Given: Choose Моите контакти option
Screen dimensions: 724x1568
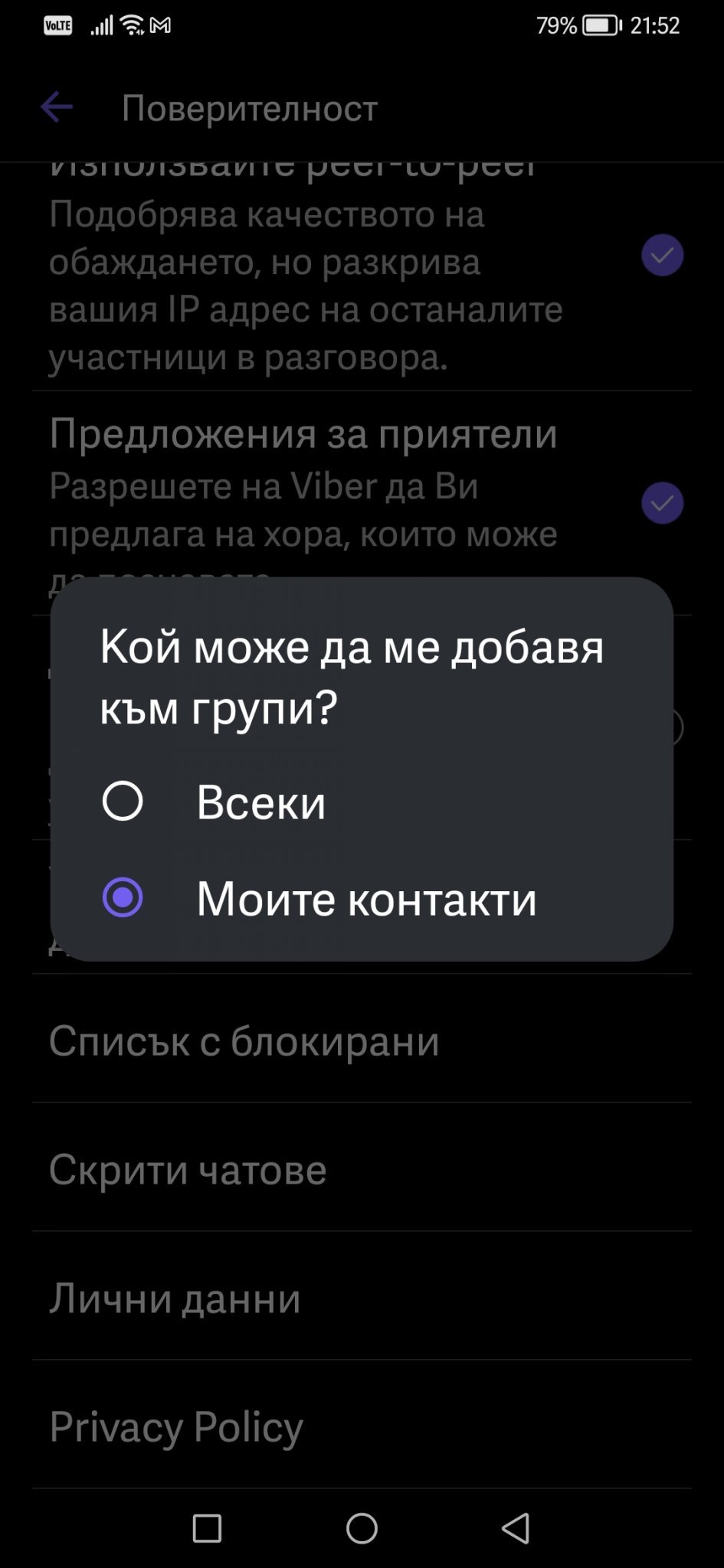Looking at the screenshot, I should coord(123,897).
